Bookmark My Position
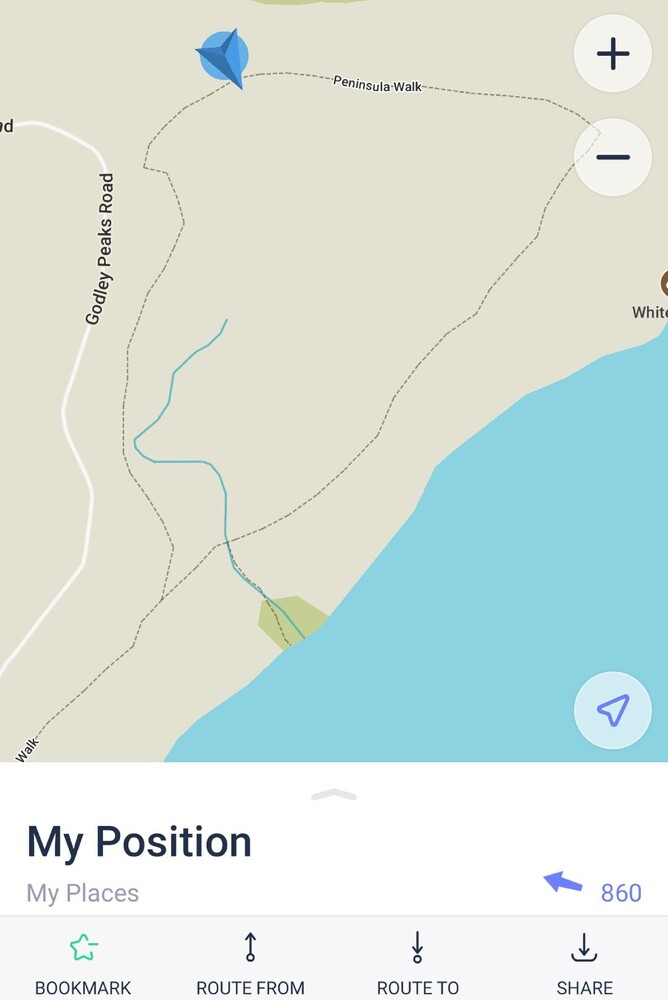The image size is (668, 1000). point(83,960)
